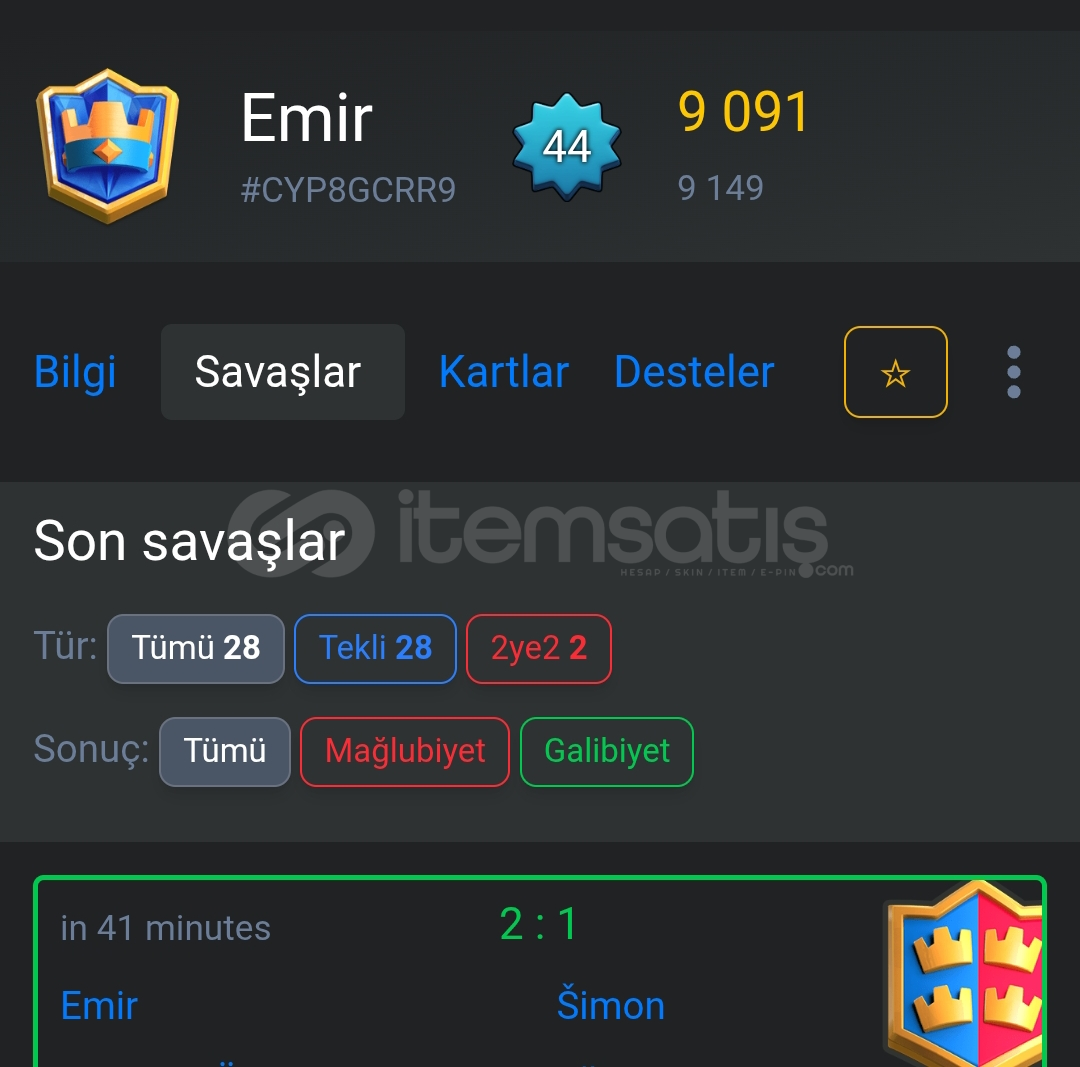Filter battles by Tekli 28
Screen dimensions: 1080x1067
375,648
